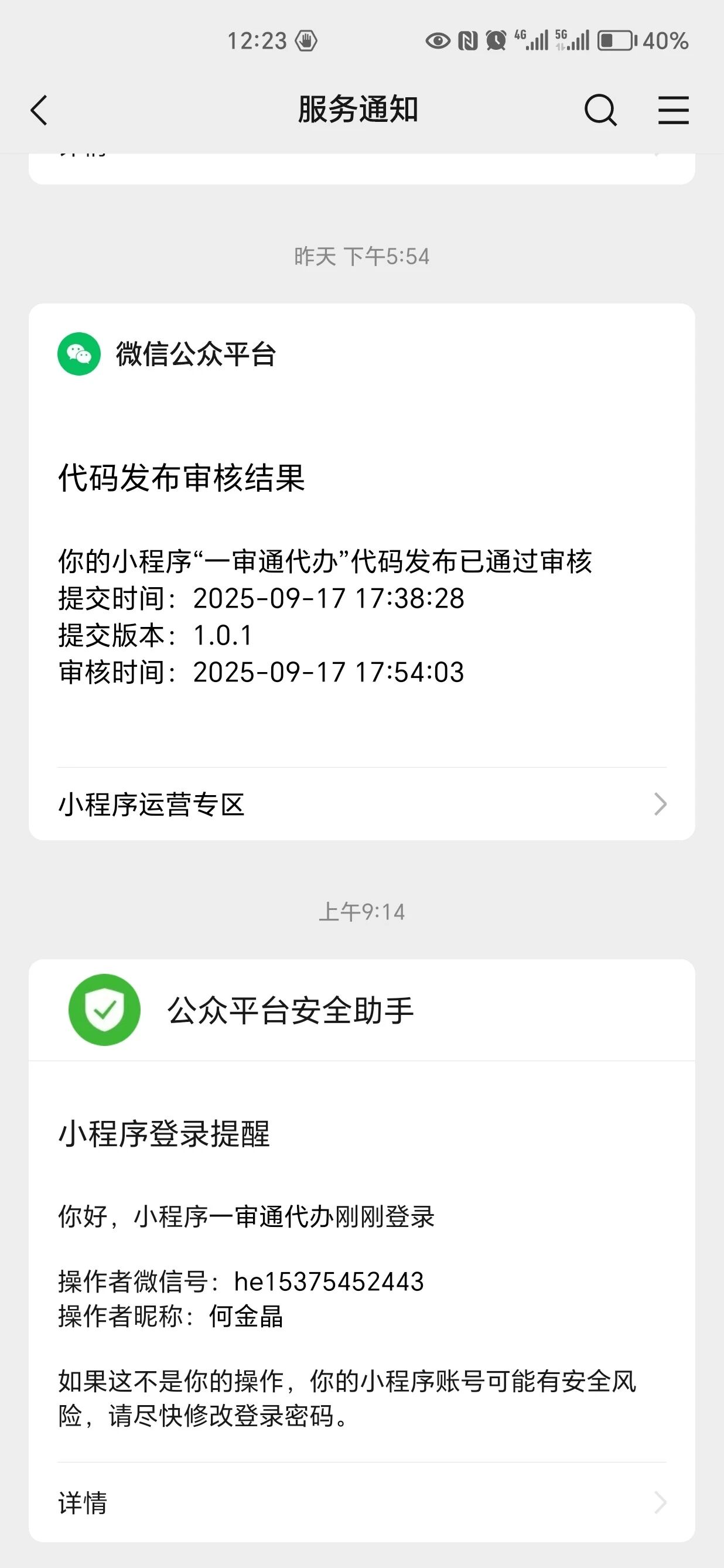Open the three-line menu icon
Image resolution: width=724 pixels, height=1568 pixels.
674,110
